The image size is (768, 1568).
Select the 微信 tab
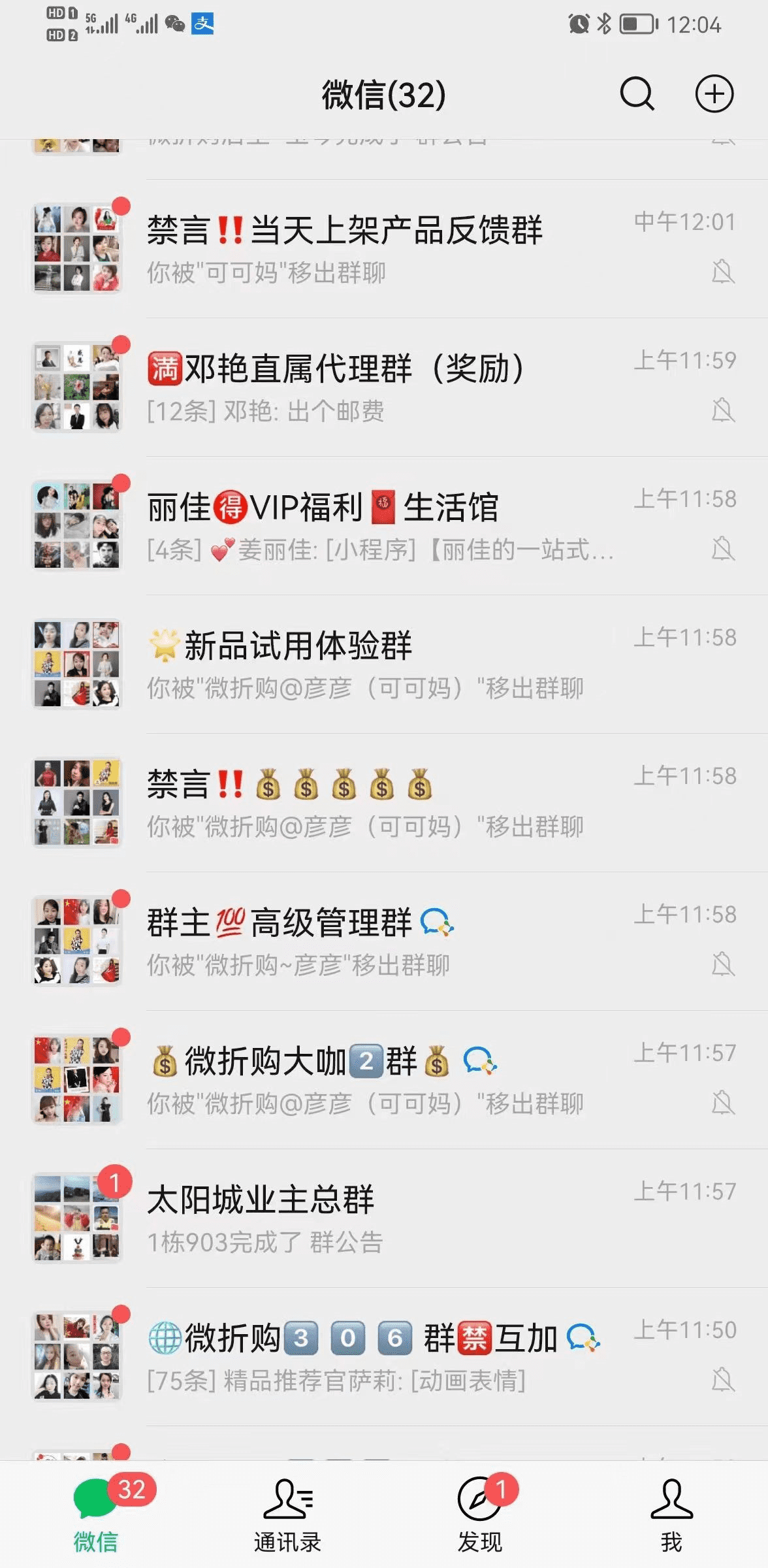click(x=96, y=1513)
